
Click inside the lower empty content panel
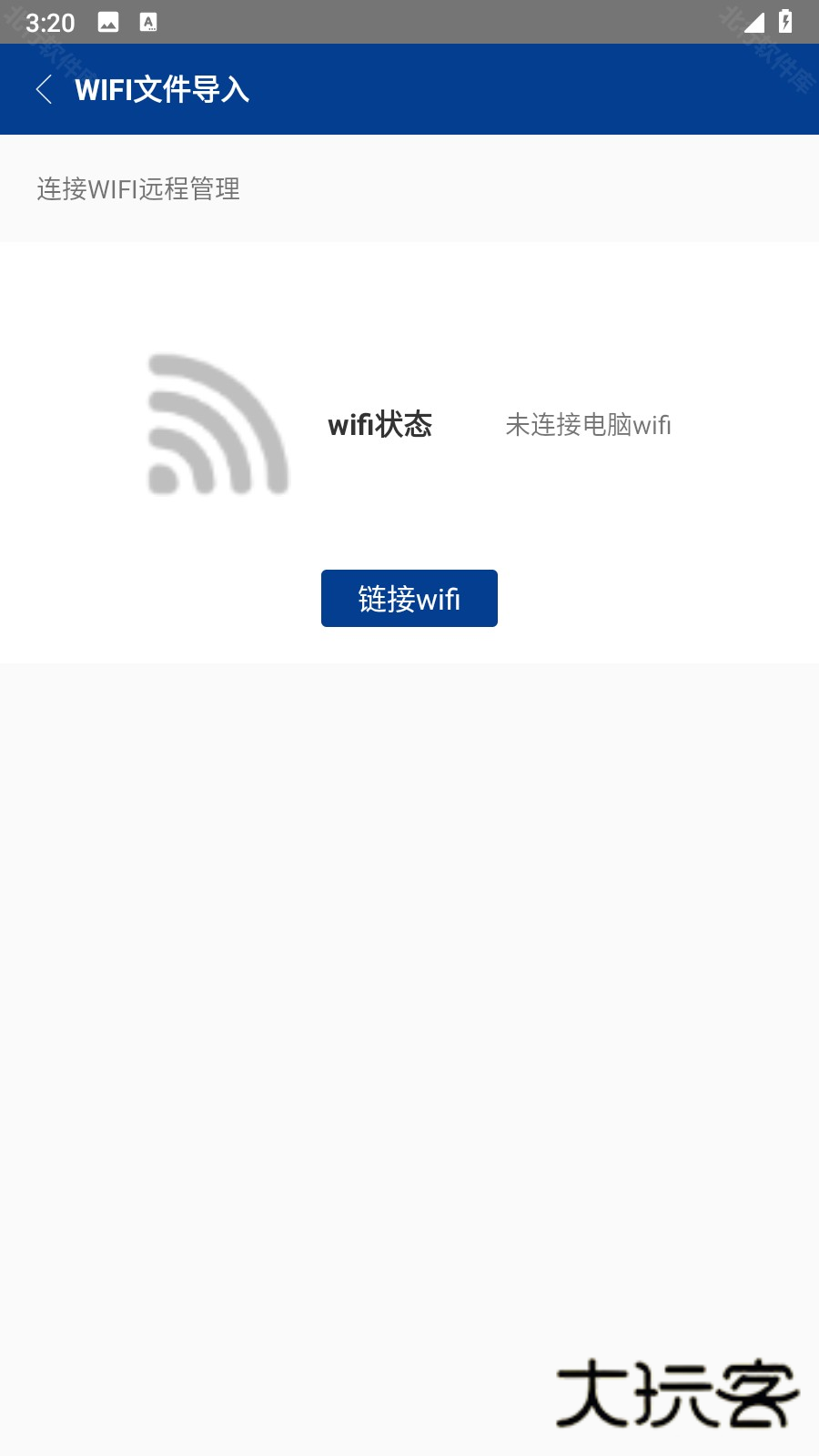pyautogui.click(x=409, y=1001)
